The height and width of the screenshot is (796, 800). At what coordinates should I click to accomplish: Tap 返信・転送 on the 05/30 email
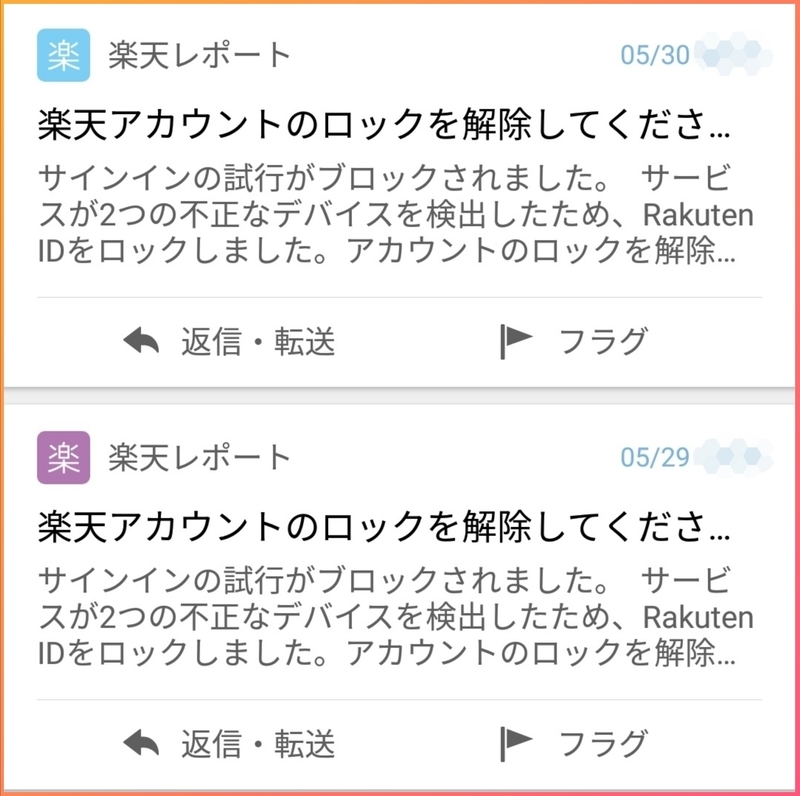click(x=229, y=342)
